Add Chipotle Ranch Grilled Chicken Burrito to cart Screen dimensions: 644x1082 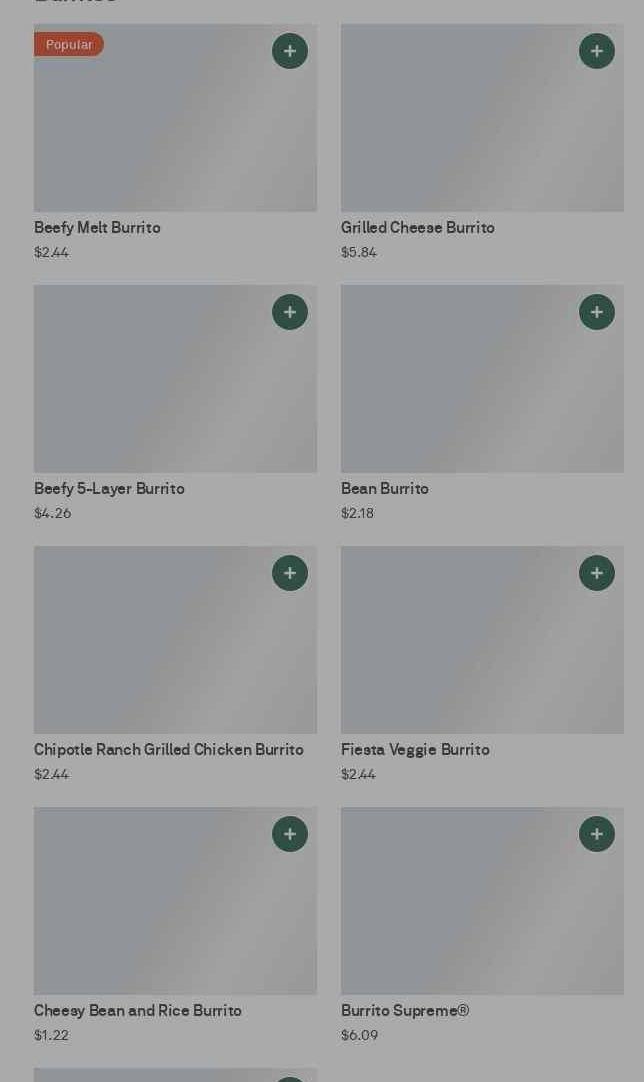click(290, 573)
